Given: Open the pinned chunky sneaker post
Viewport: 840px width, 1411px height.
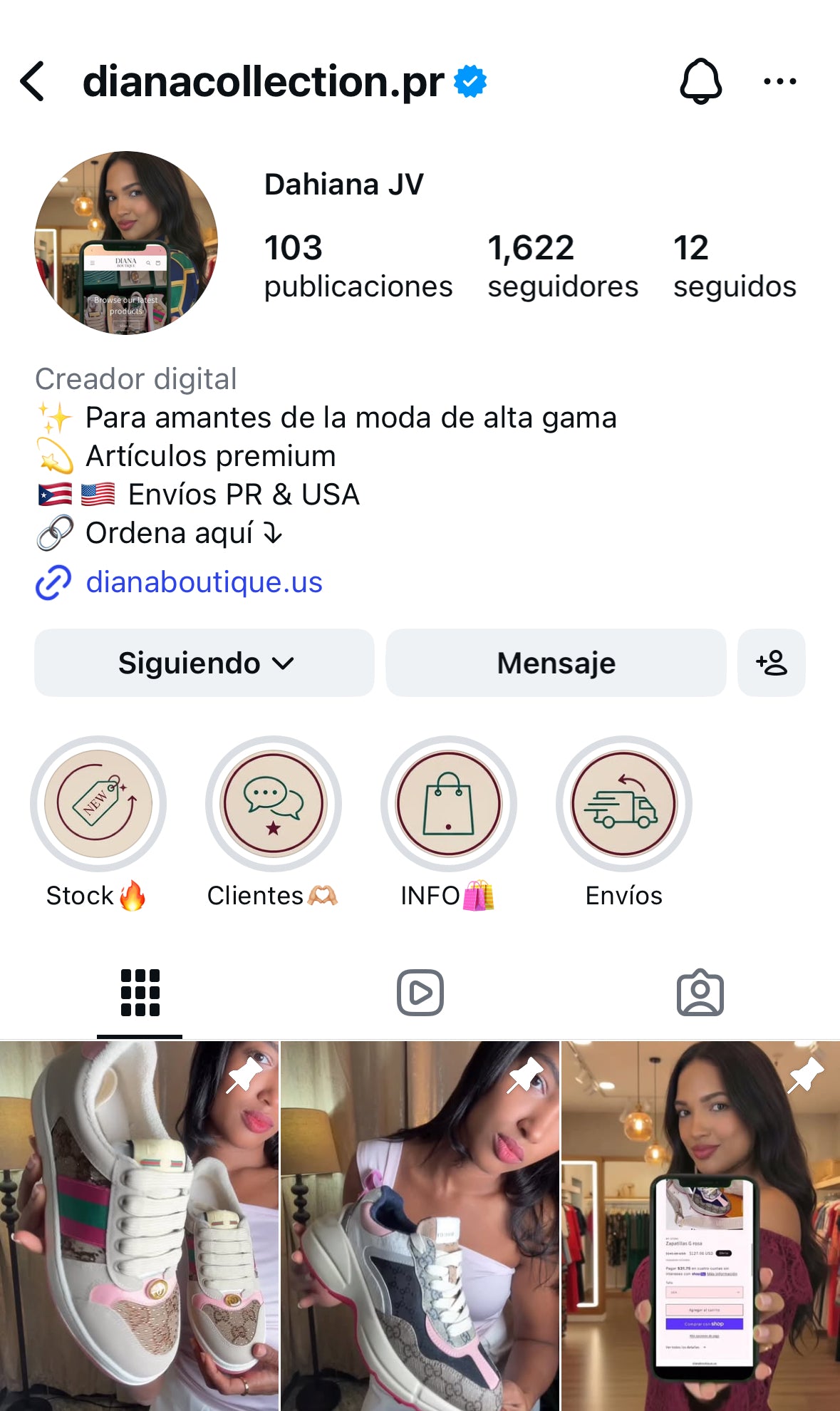Looking at the screenshot, I should point(420,1226).
